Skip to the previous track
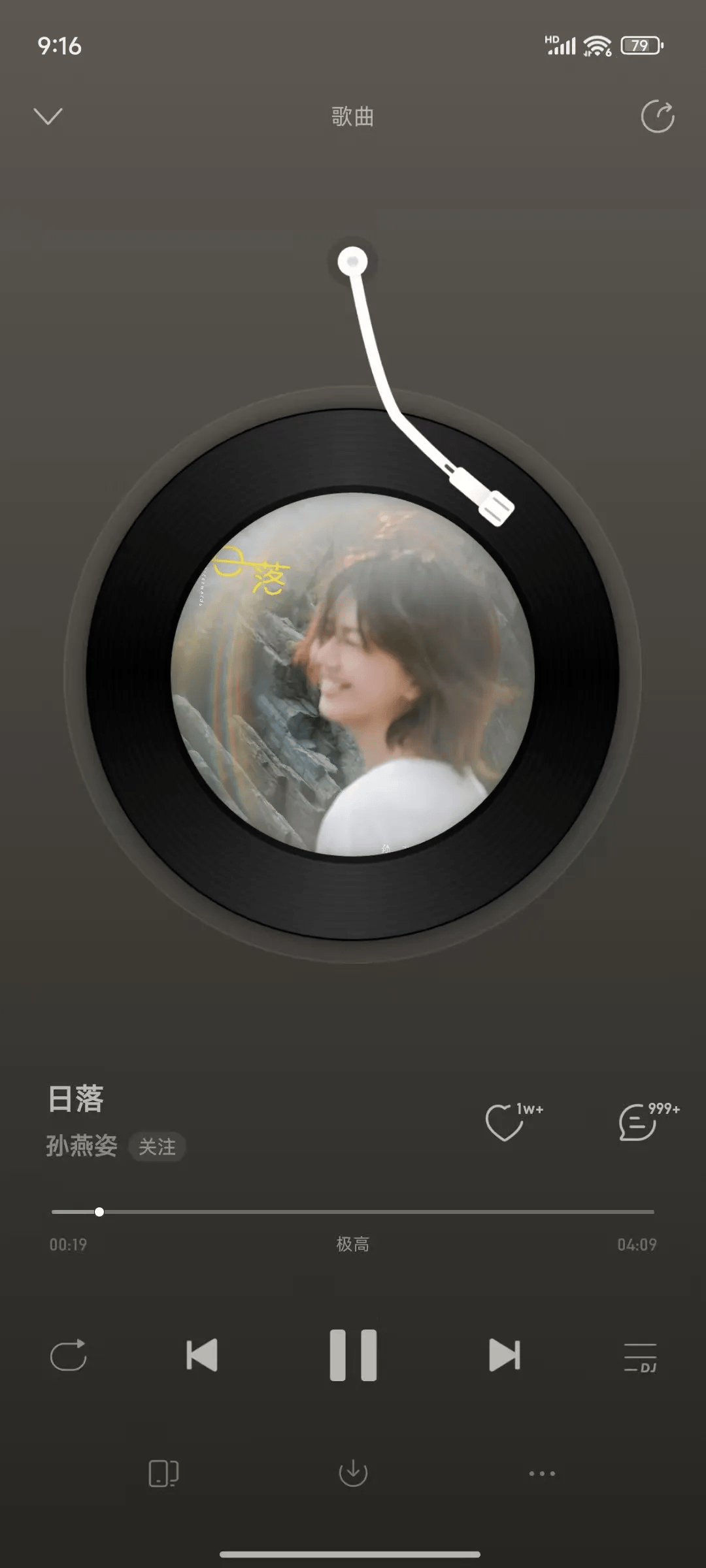The image size is (706, 1568). point(202,1355)
